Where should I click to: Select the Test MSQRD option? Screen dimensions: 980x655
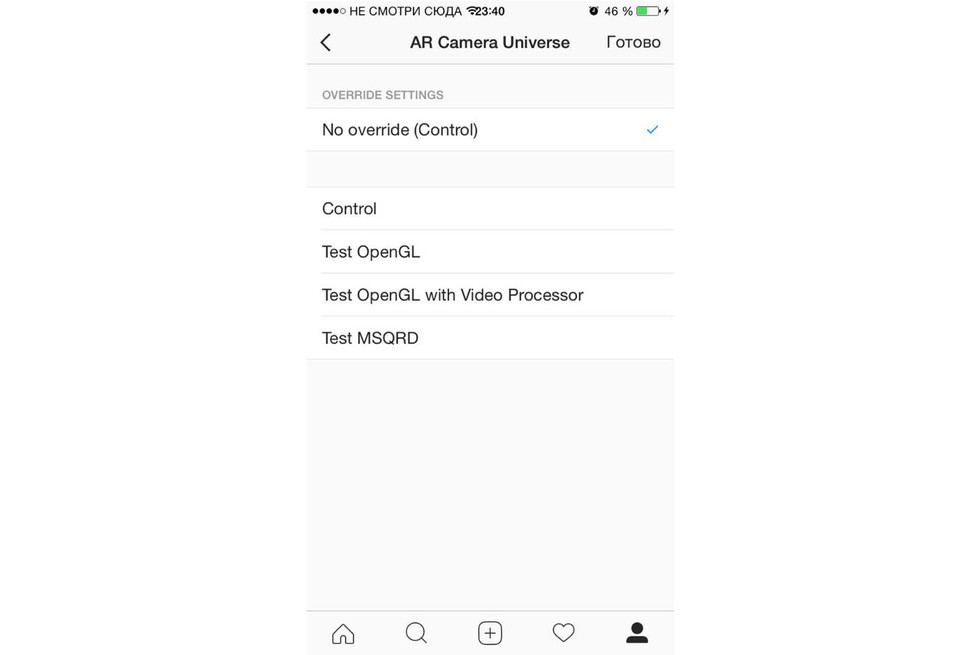coord(490,338)
